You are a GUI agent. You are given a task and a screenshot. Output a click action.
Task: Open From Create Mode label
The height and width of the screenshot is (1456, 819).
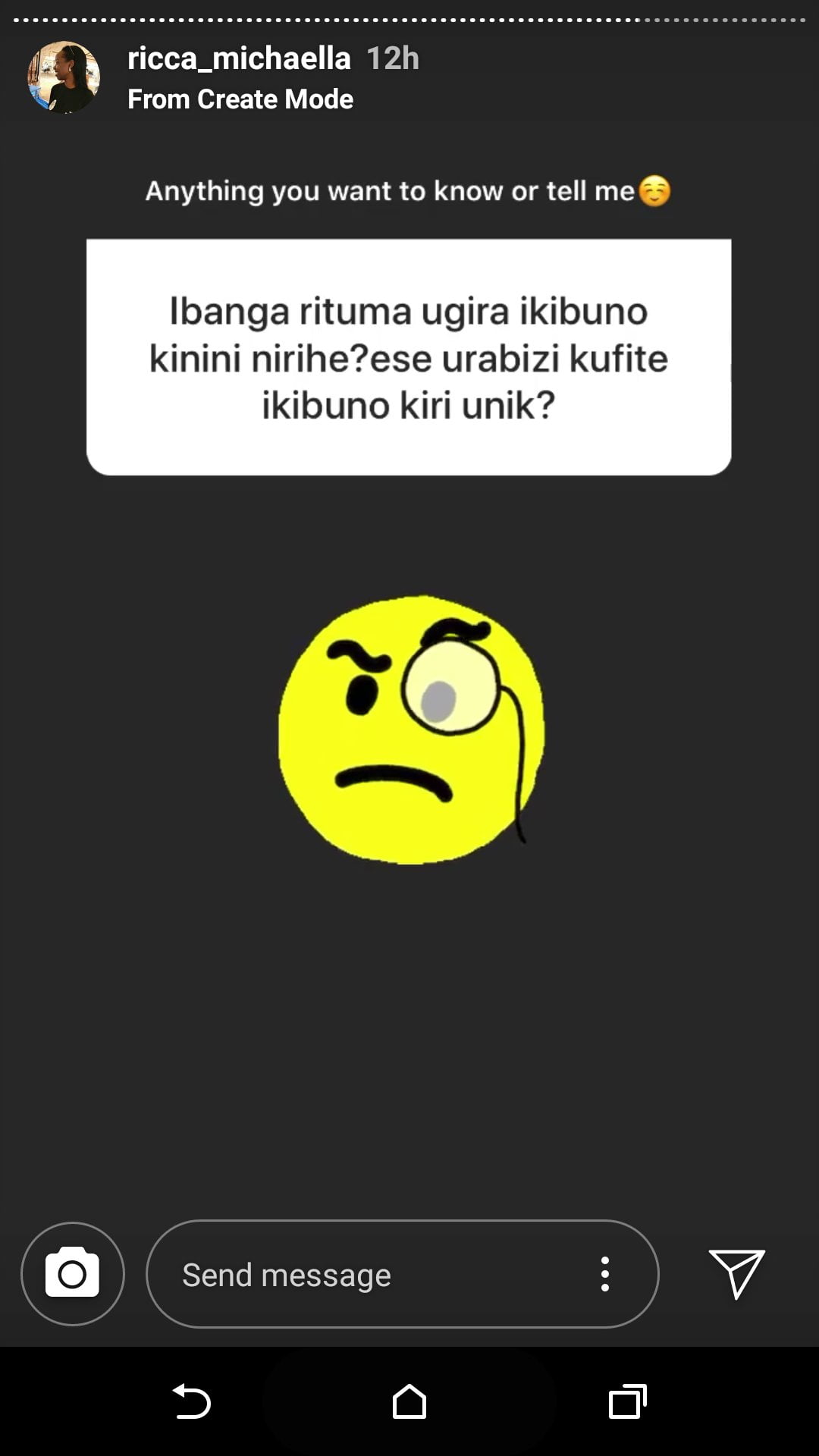pyautogui.click(x=240, y=99)
